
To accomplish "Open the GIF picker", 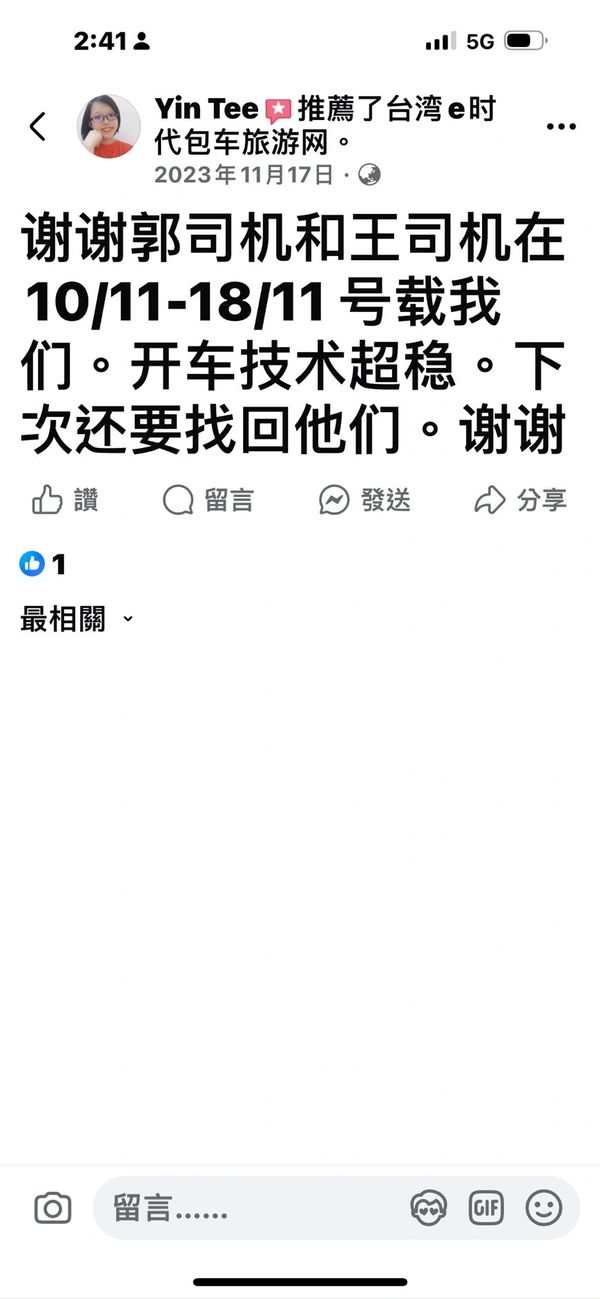I will [486, 1208].
